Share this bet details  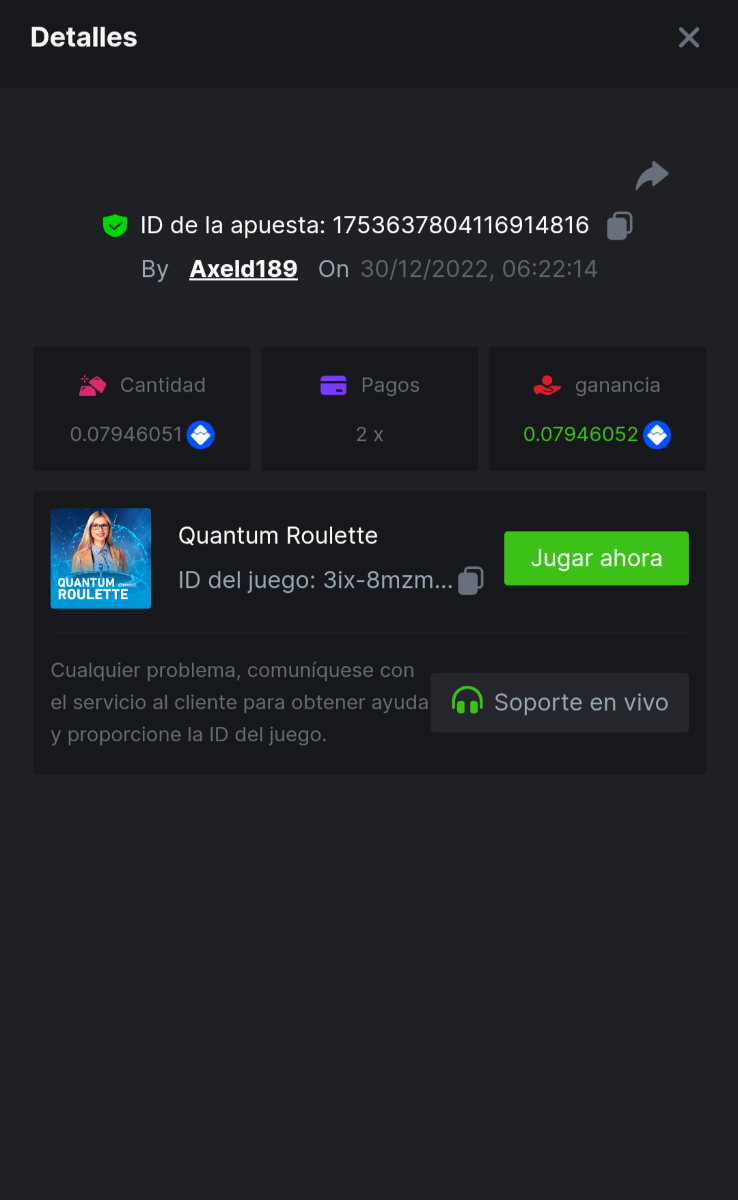652,176
